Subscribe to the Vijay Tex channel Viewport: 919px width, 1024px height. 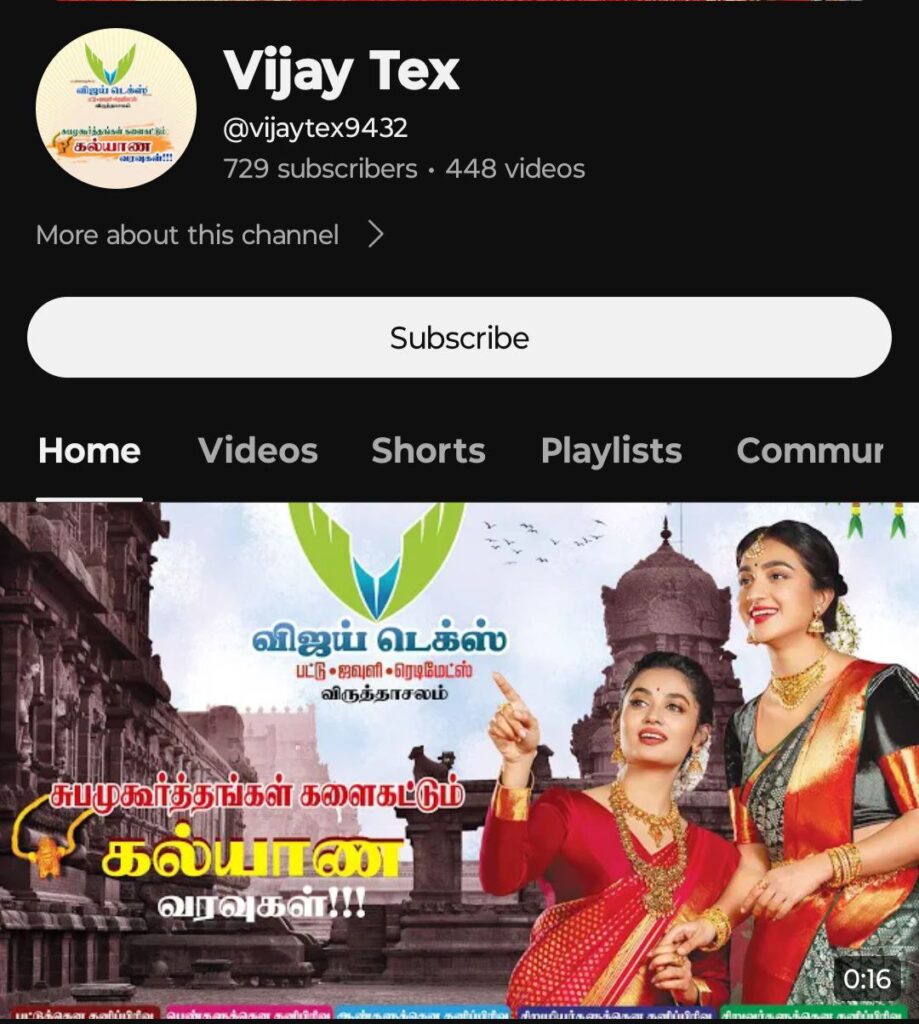tap(459, 338)
